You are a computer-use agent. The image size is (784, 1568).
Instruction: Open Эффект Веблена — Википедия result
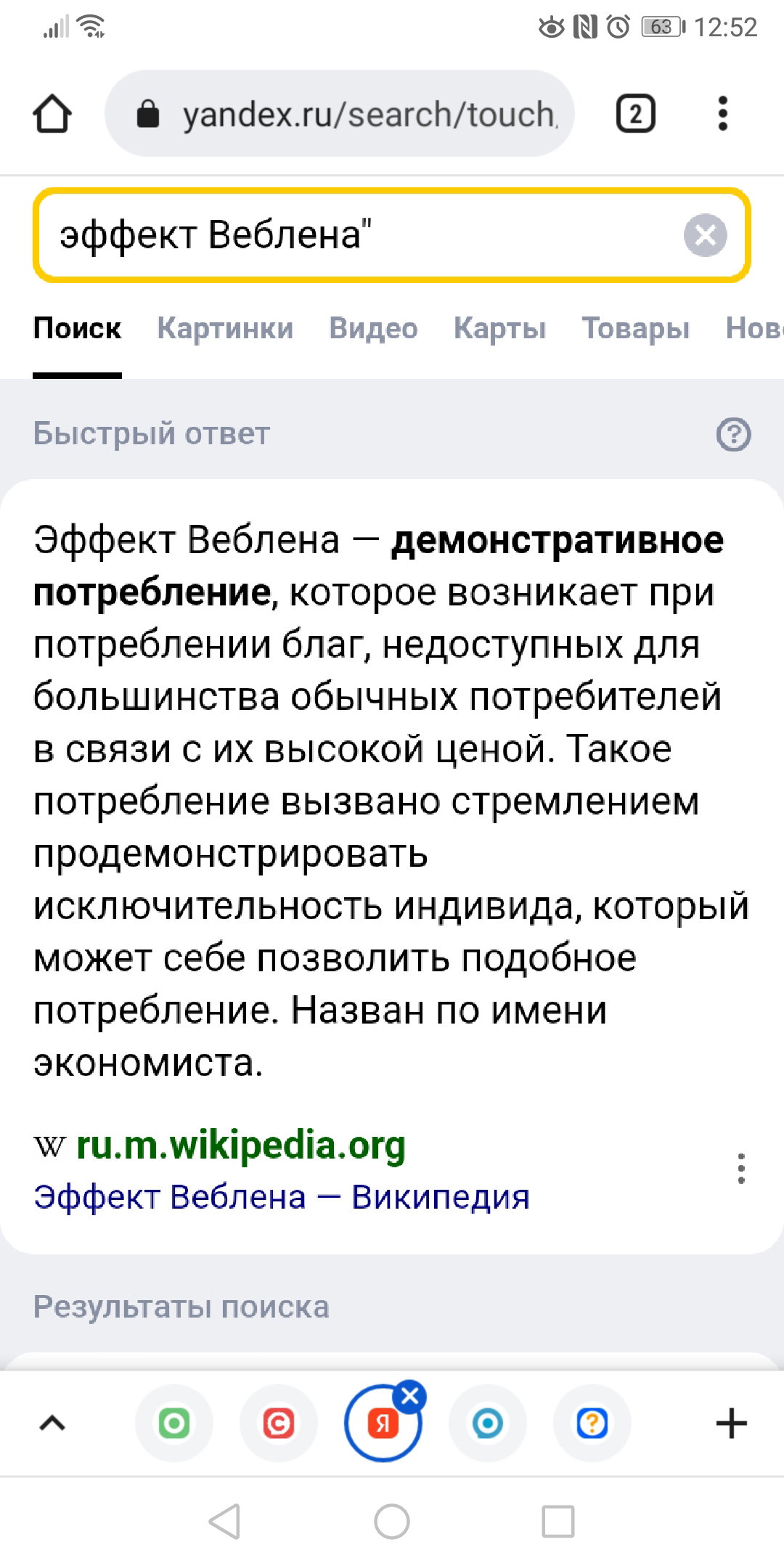pyautogui.click(x=282, y=1197)
